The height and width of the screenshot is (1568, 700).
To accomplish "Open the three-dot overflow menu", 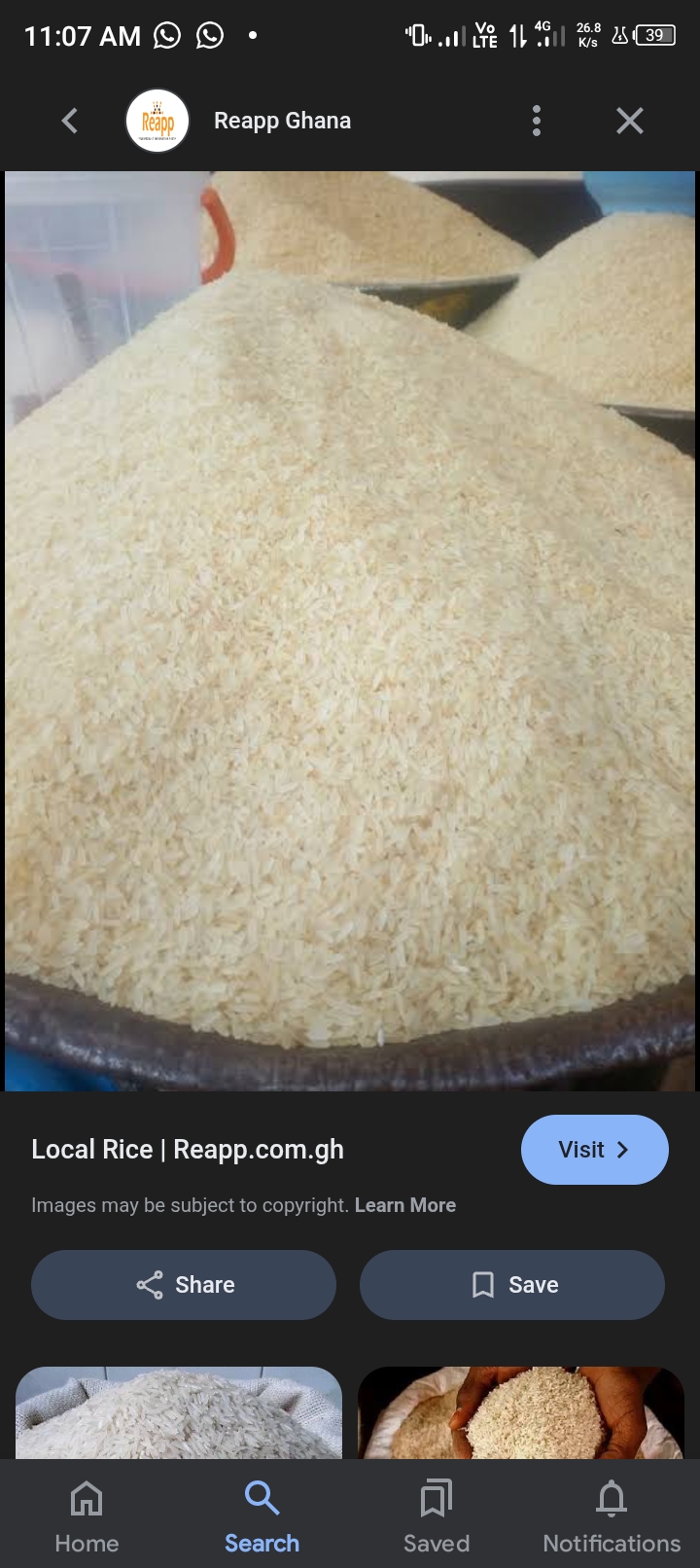I will pos(536,121).
